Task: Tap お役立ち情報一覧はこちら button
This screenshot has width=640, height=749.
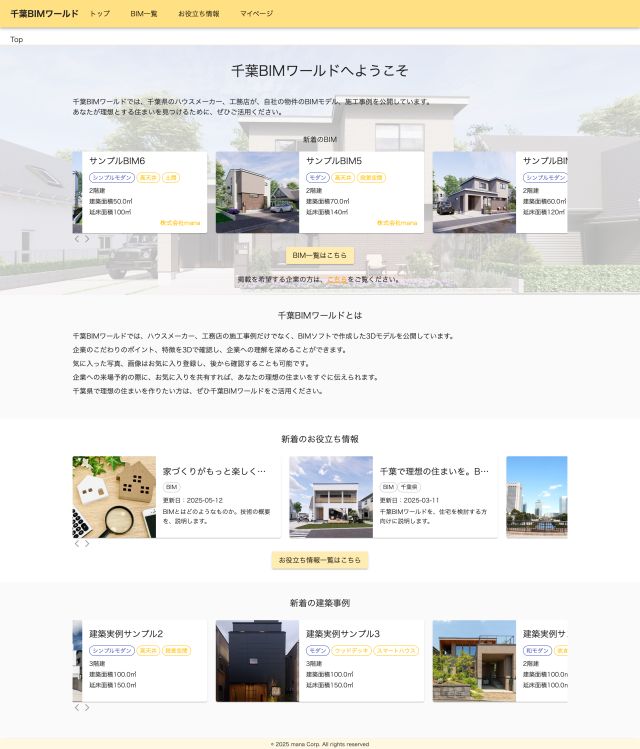Action: 320,560
